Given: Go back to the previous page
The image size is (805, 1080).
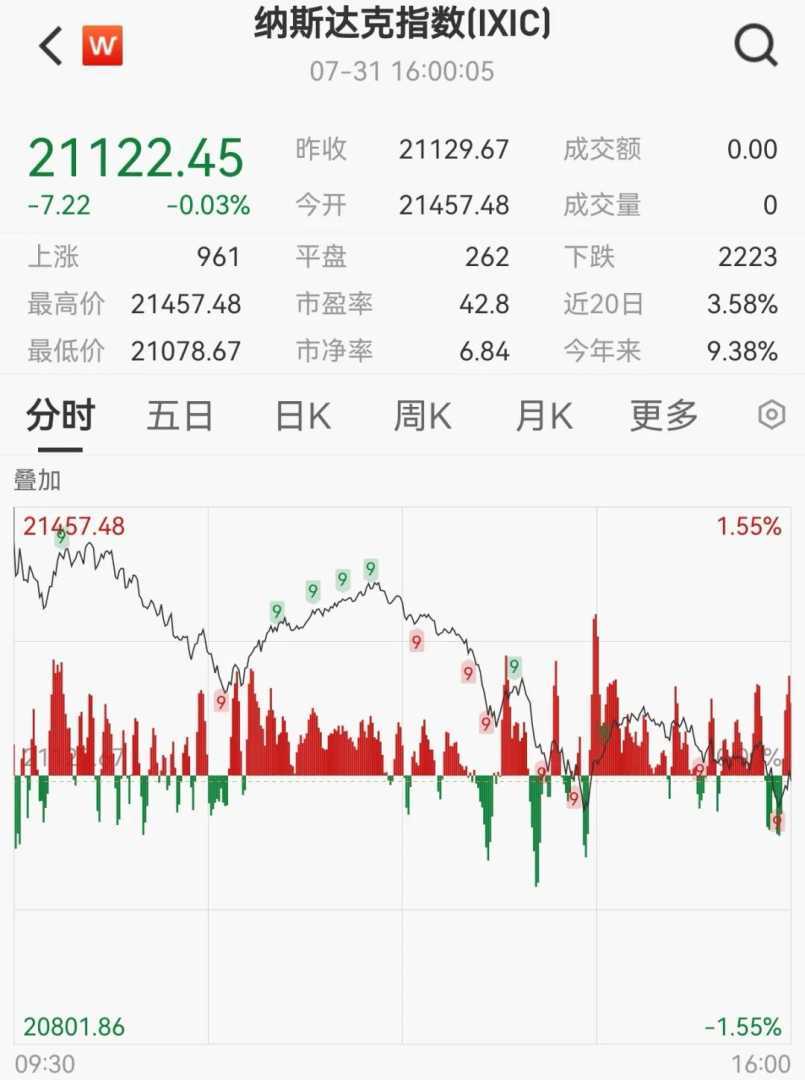Looking at the screenshot, I should 50,45.
